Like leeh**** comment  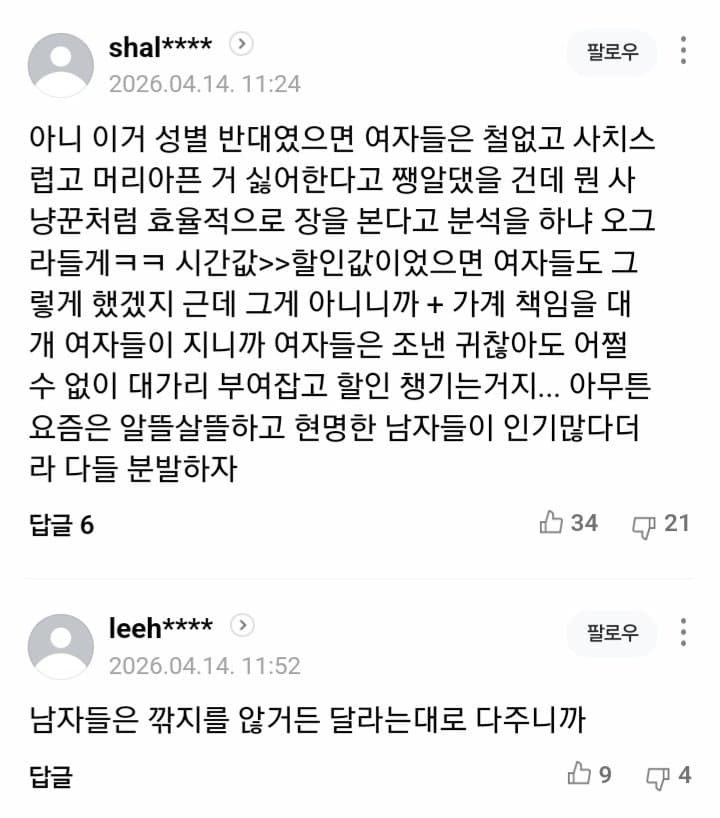point(589,774)
